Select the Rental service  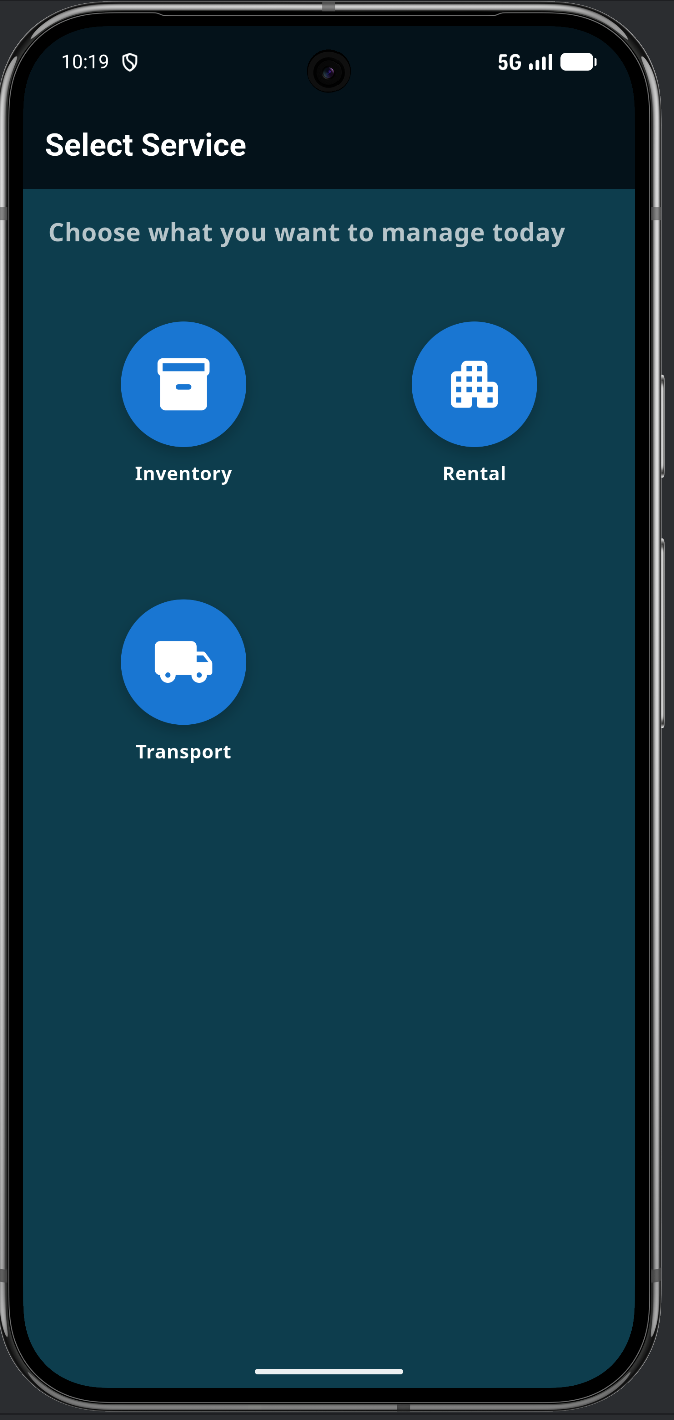click(474, 384)
